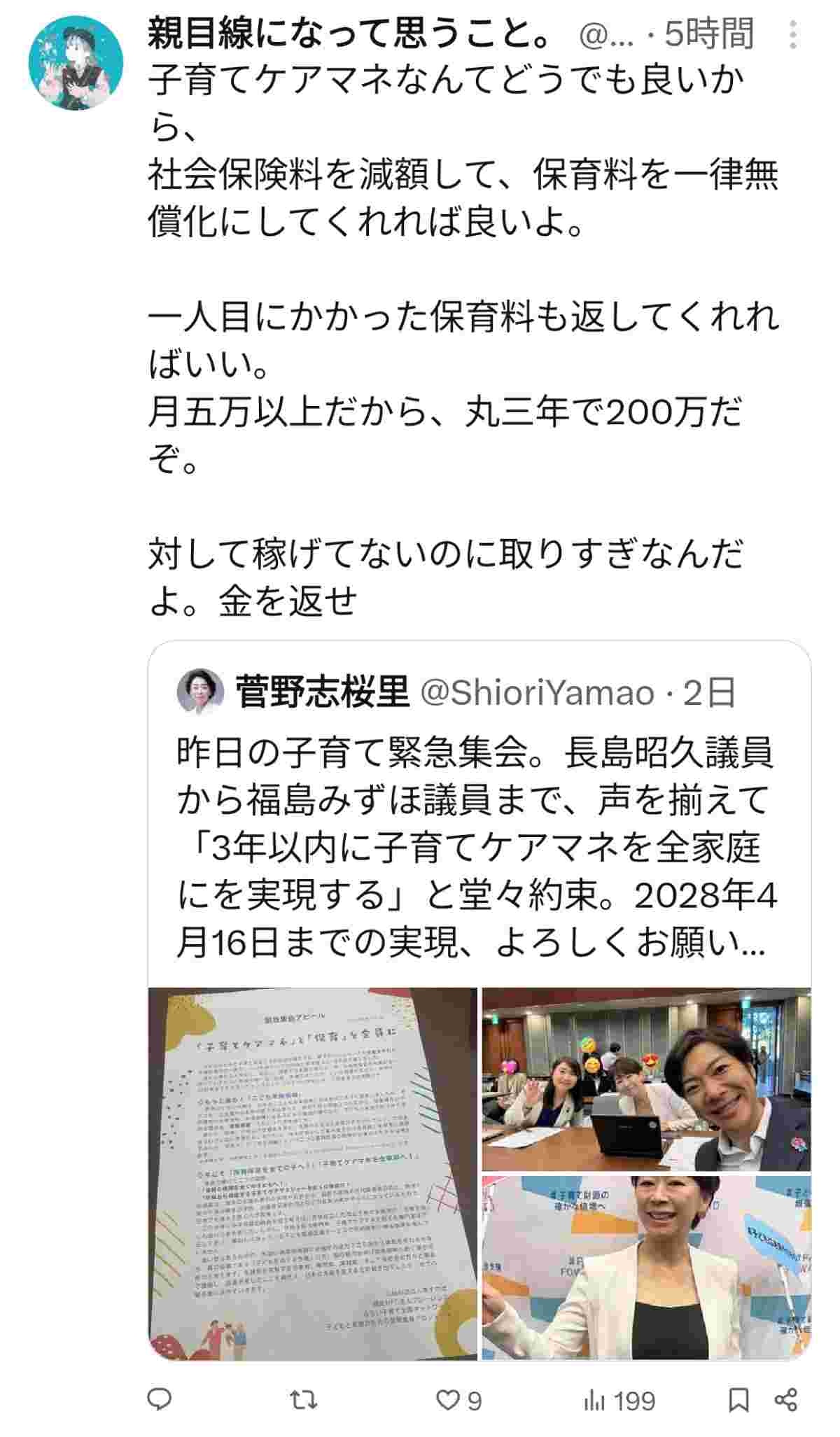This screenshot has width=840, height=1437.
Task: Share this tweet
Action: click(787, 1400)
